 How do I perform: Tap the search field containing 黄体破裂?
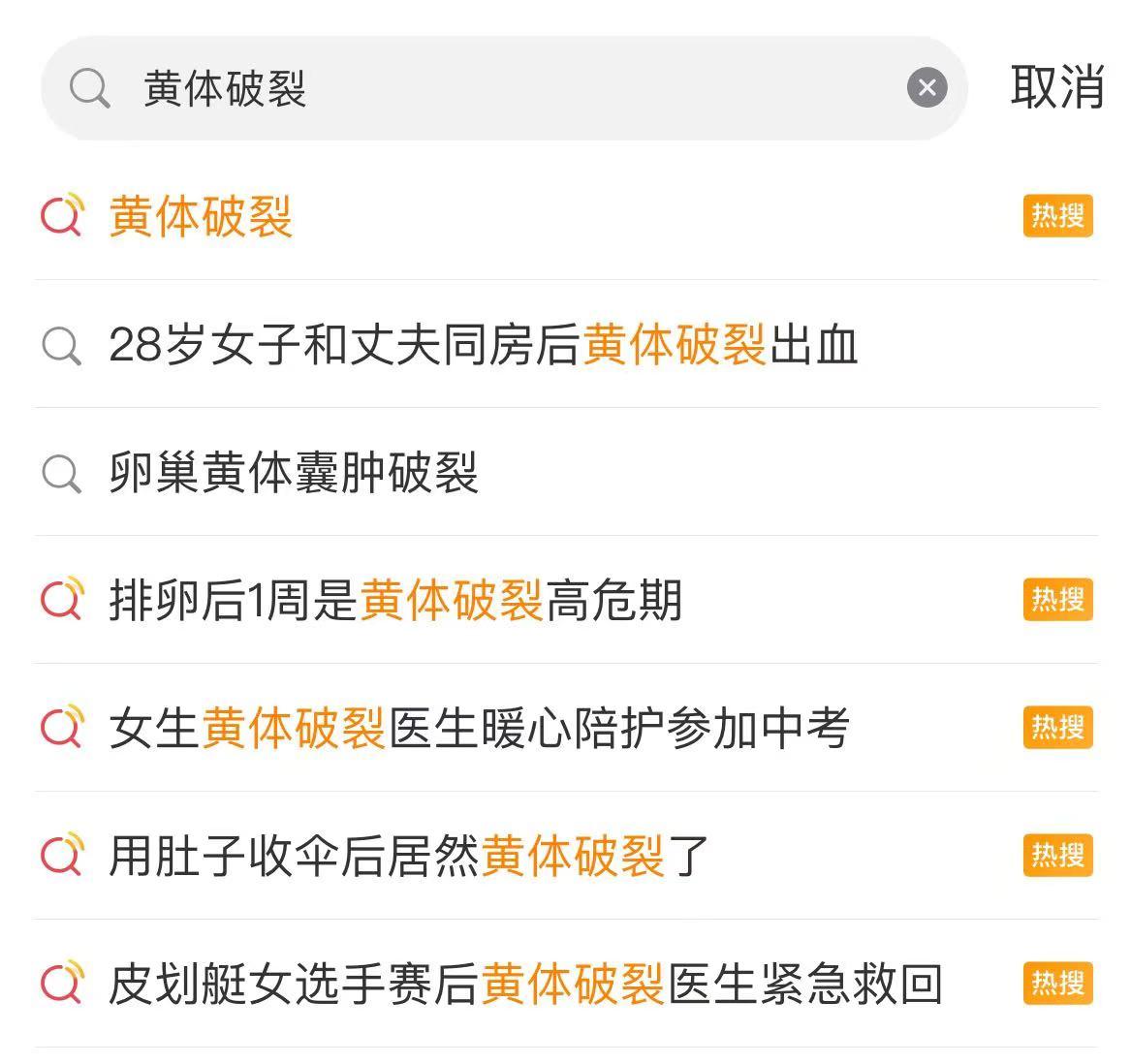(504, 89)
